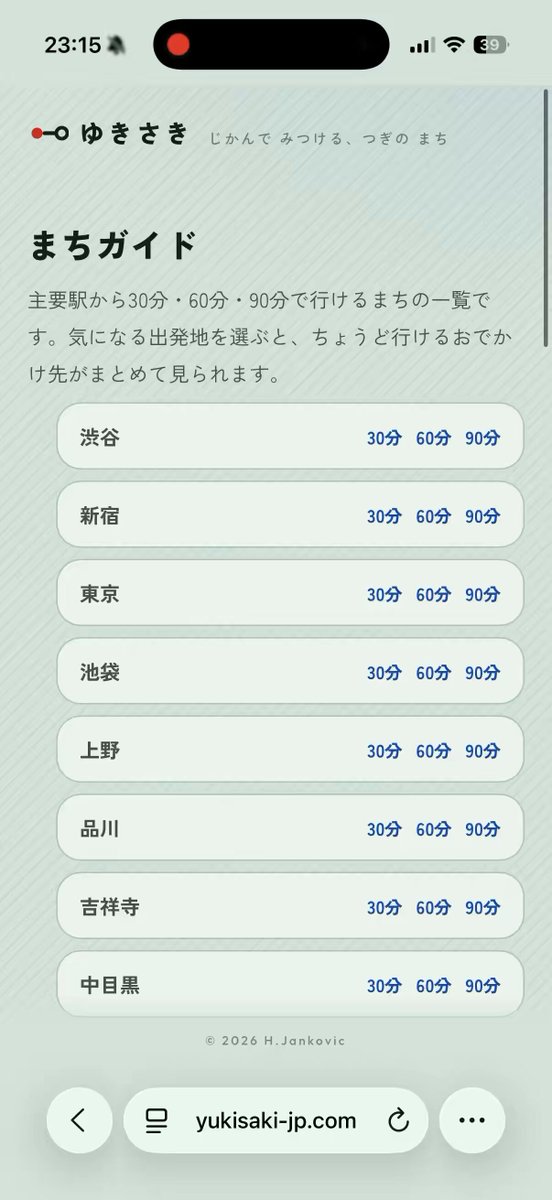Open the 30分 link for 吉祥寺
The width and height of the screenshot is (552, 1200).
click(384, 907)
